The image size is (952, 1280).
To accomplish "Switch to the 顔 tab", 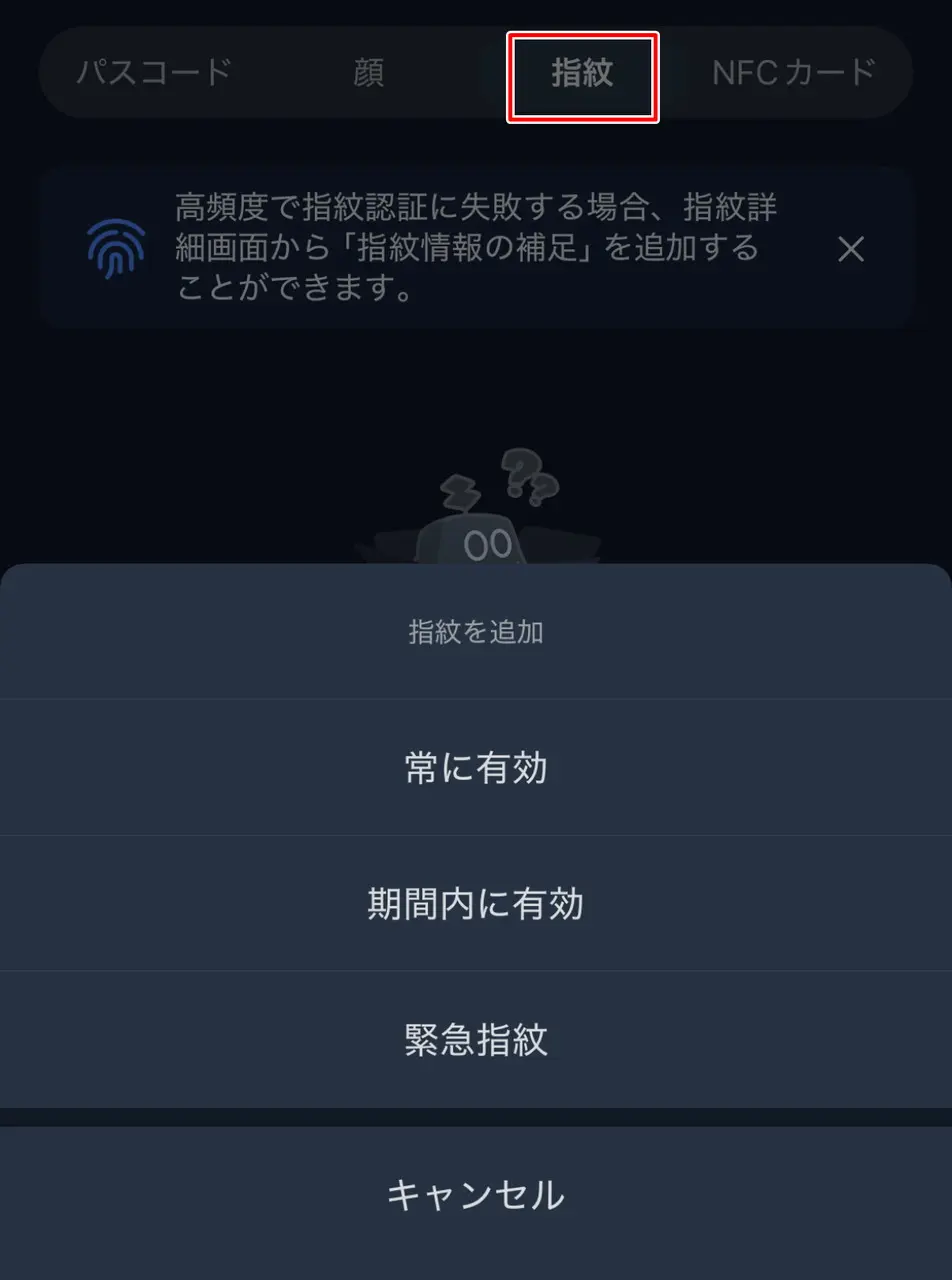I will [369, 73].
